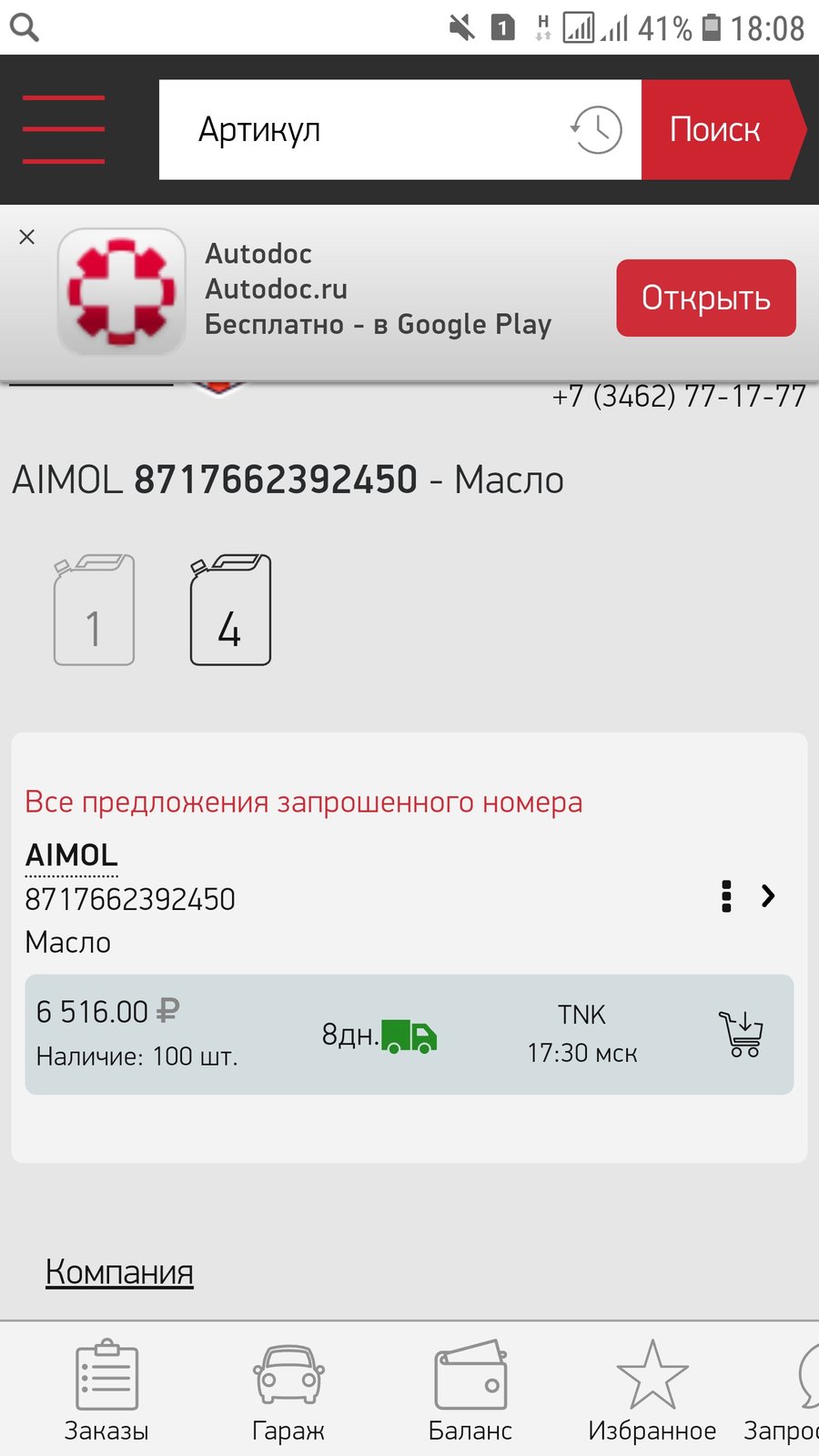Select the 1 liter canister
This screenshot has width=819, height=1456.
tap(94, 610)
